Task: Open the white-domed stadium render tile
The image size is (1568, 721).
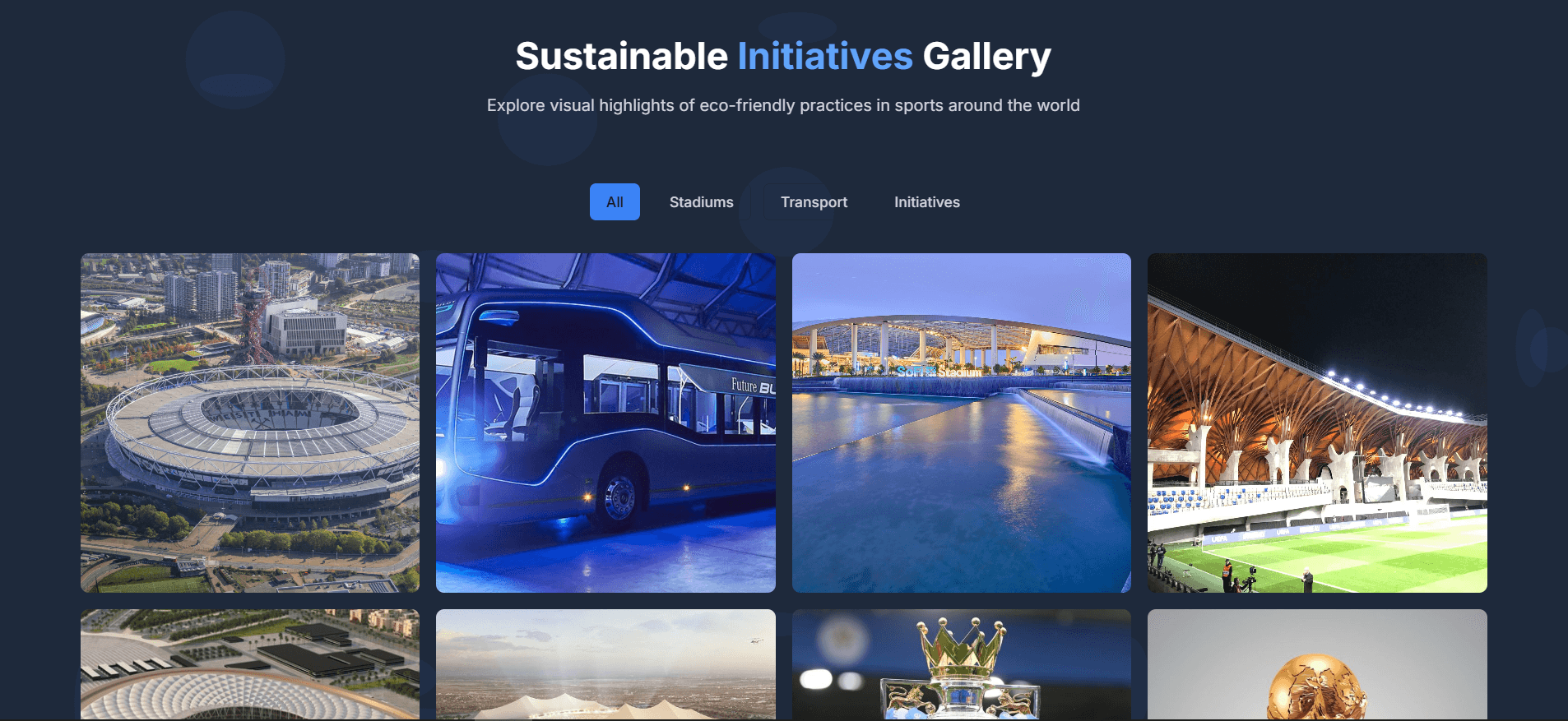Action: 250,664
